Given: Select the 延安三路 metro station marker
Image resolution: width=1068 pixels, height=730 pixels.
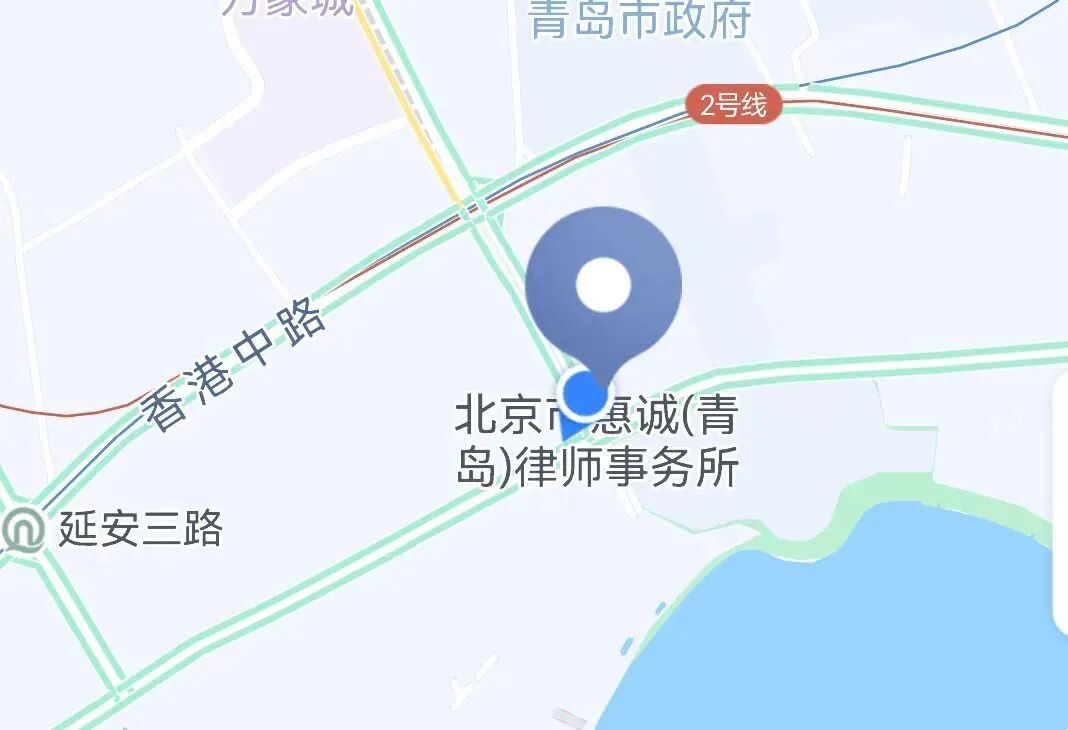Looking at the screenshot, I should [24, 530].
